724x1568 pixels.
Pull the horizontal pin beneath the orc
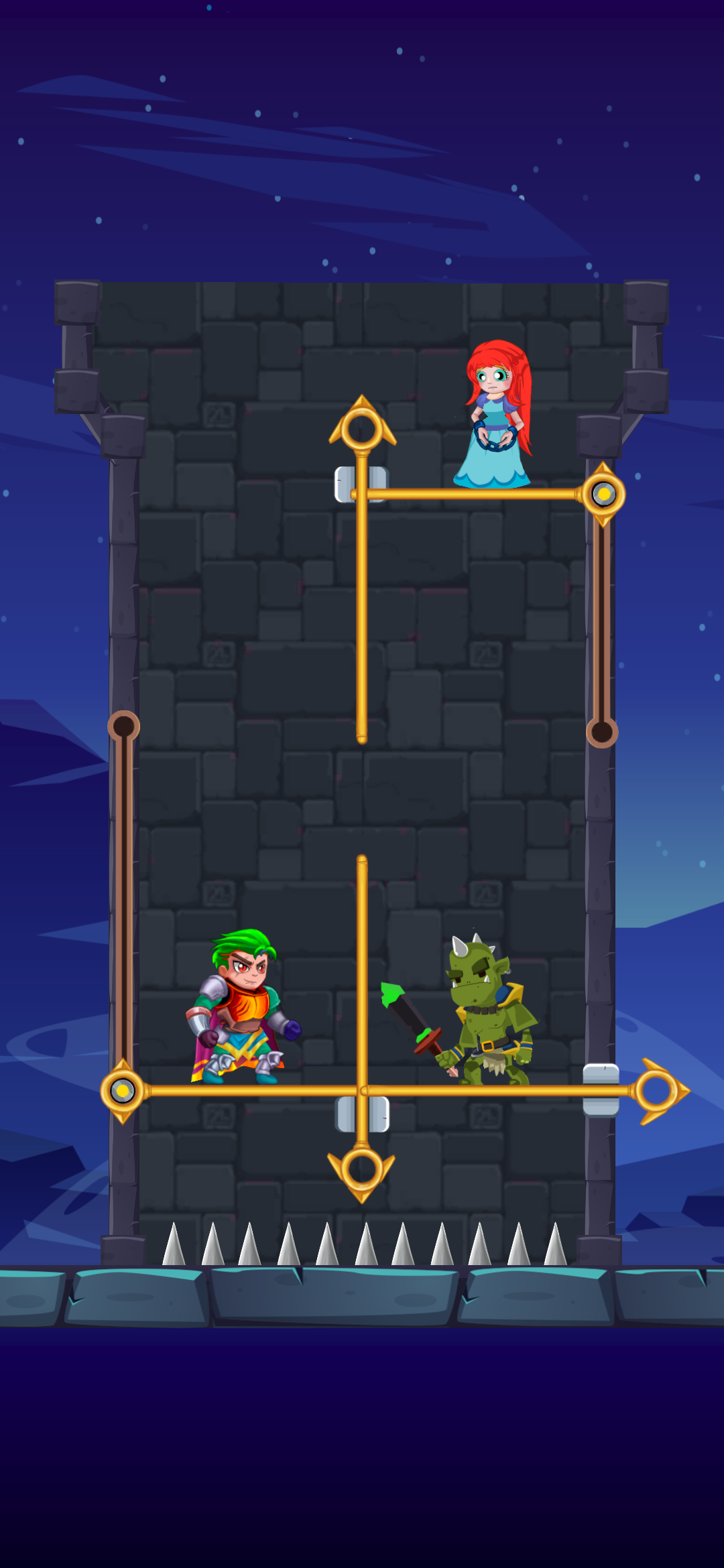coord(657,1091)
